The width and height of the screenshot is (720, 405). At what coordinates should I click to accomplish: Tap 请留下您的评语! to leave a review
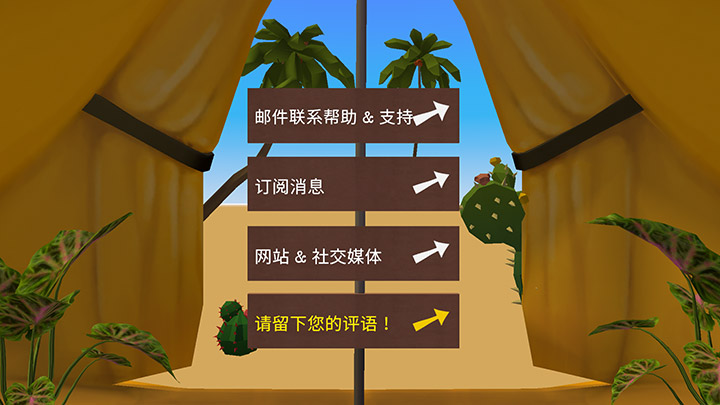(x=352, y=322)
